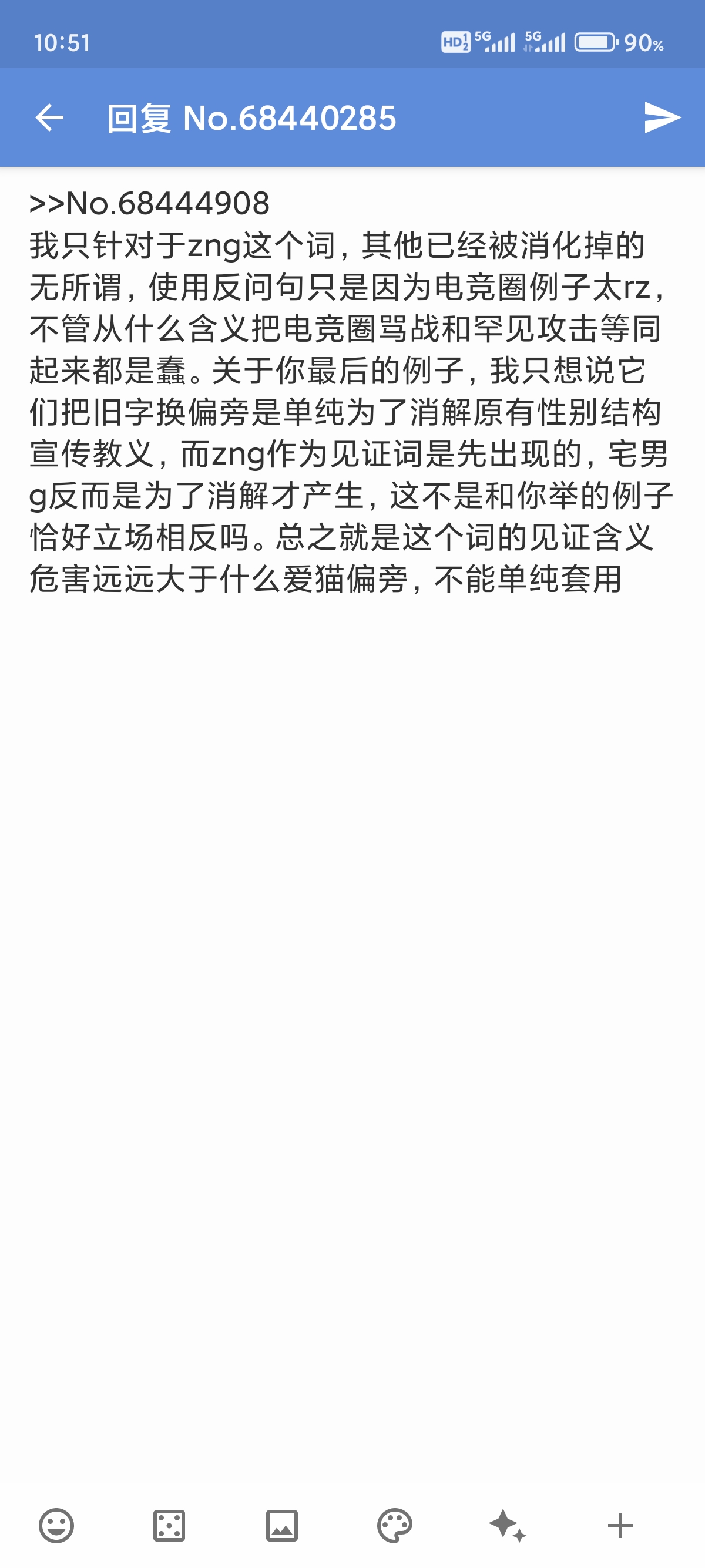Open the emoji picker
Screen dimensions: 705x1568
pos(56,1525)
